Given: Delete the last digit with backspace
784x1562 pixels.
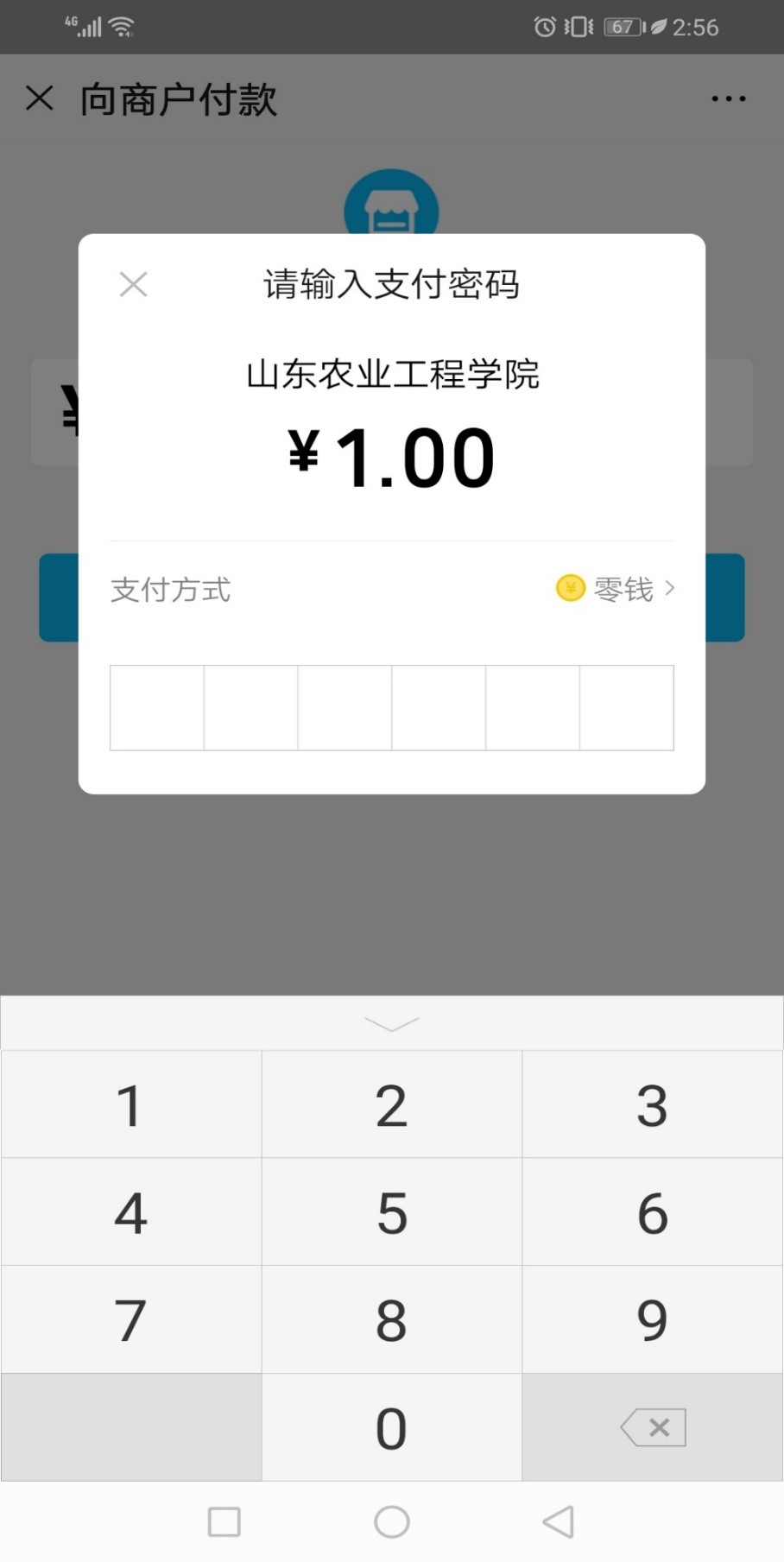Looking at the screenshot, I should tap(653, 1427).
